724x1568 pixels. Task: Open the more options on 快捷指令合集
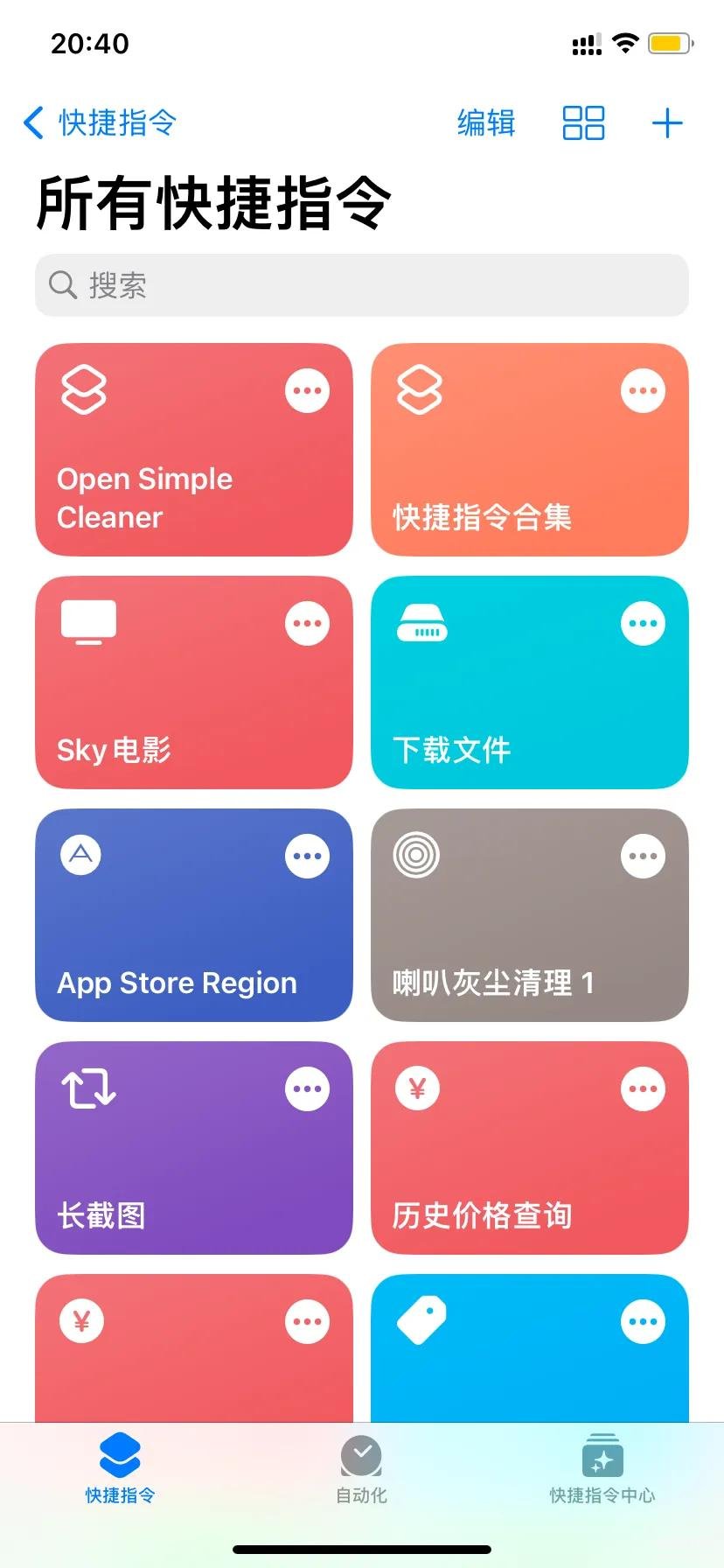[x=643, y=391]
